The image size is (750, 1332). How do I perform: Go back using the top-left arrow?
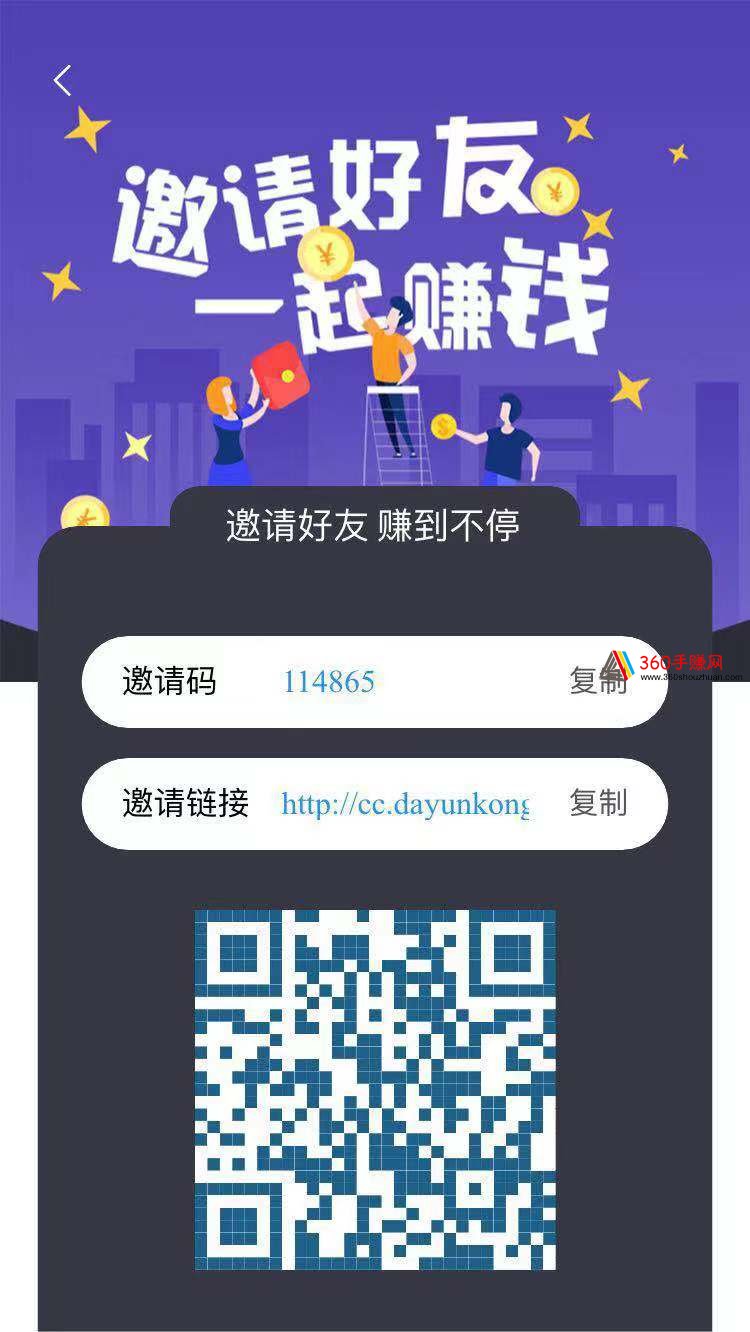pyautogui.click(x=63, y=81)
